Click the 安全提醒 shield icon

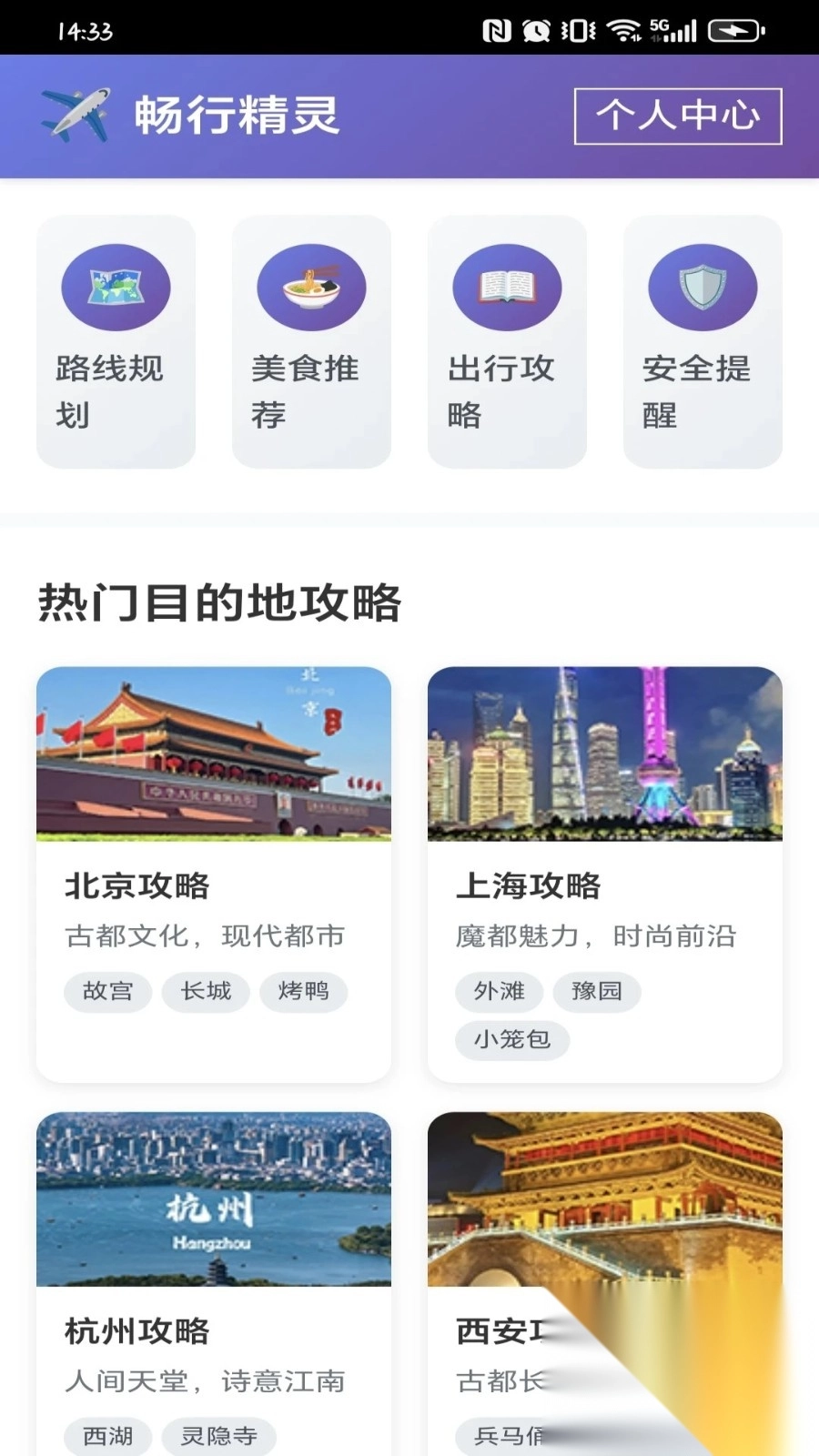pyautogui.click(x=703, y=287)
